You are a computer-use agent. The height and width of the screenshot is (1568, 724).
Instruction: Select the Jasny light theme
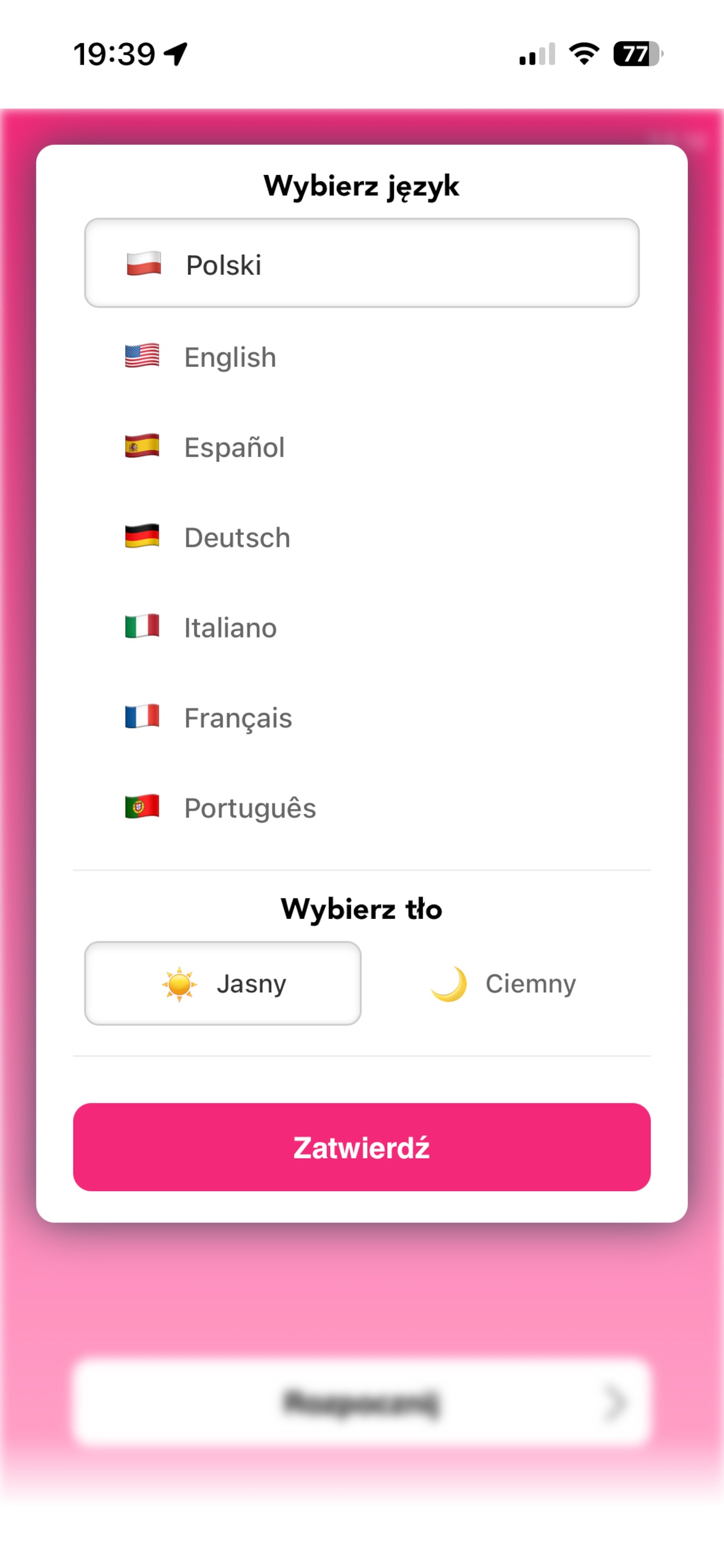click(x=223, y=983)
